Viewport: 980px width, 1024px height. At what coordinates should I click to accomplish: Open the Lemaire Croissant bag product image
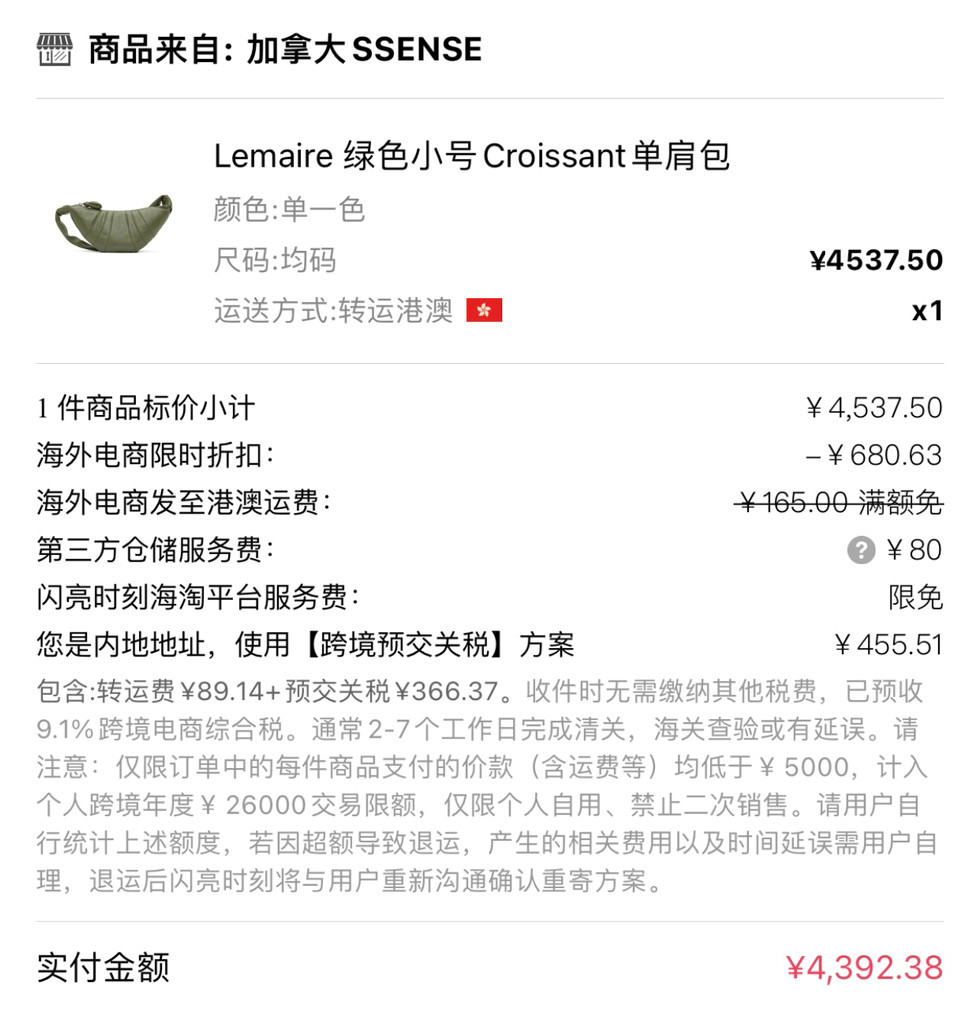(x=113, y=222)
